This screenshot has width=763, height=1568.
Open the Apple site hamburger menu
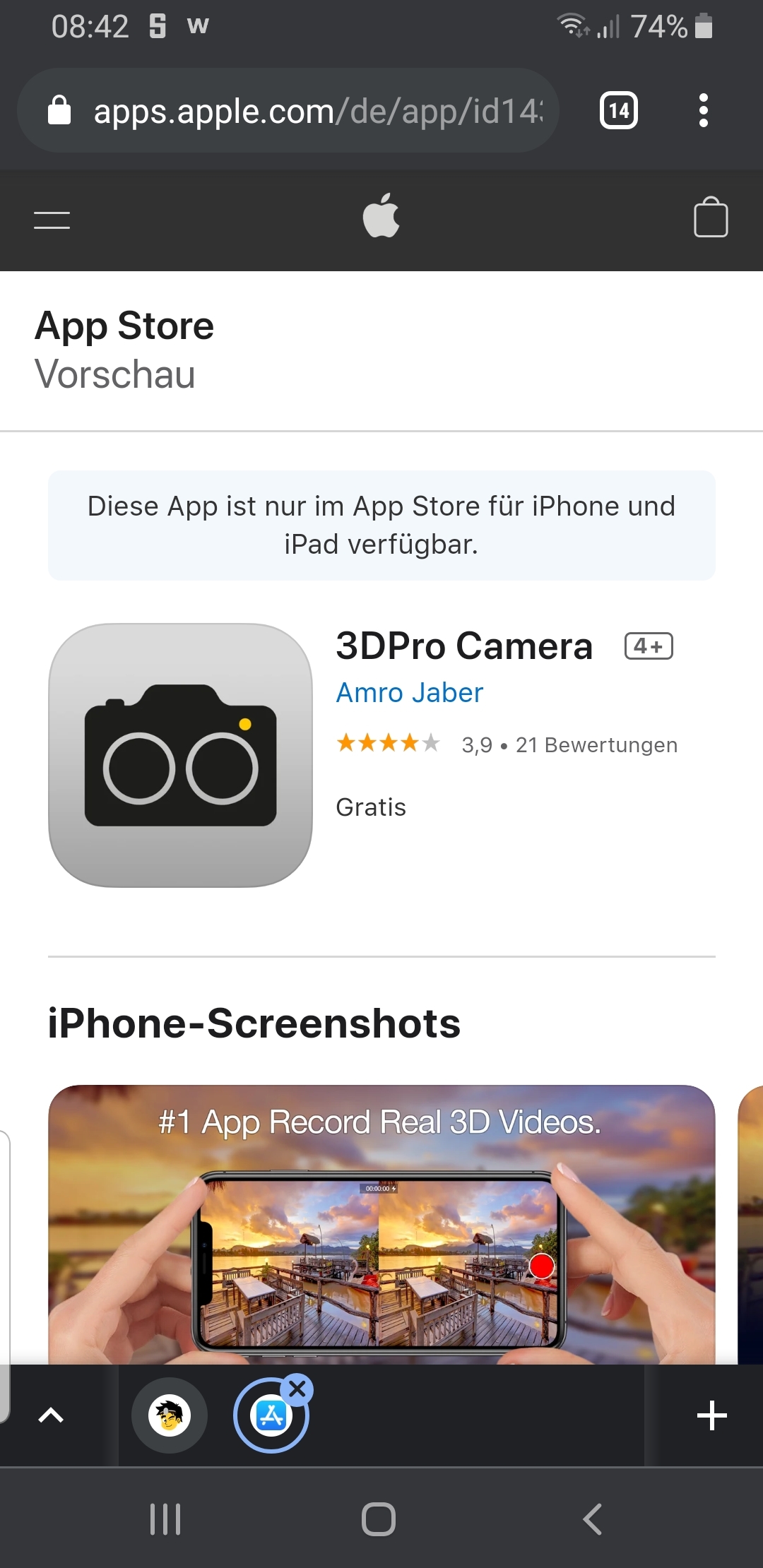52,220
